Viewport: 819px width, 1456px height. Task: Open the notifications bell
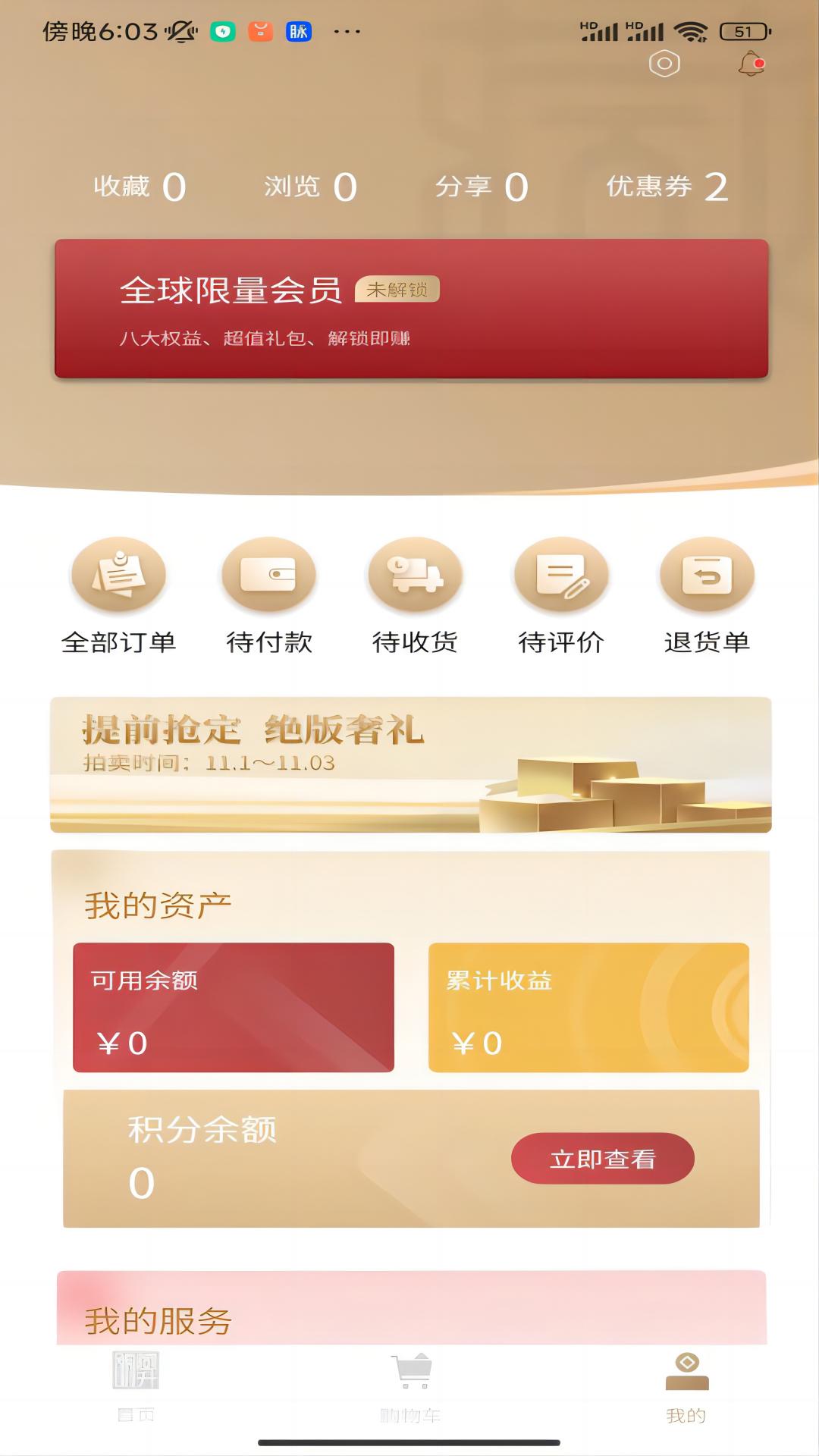(751, 64)
